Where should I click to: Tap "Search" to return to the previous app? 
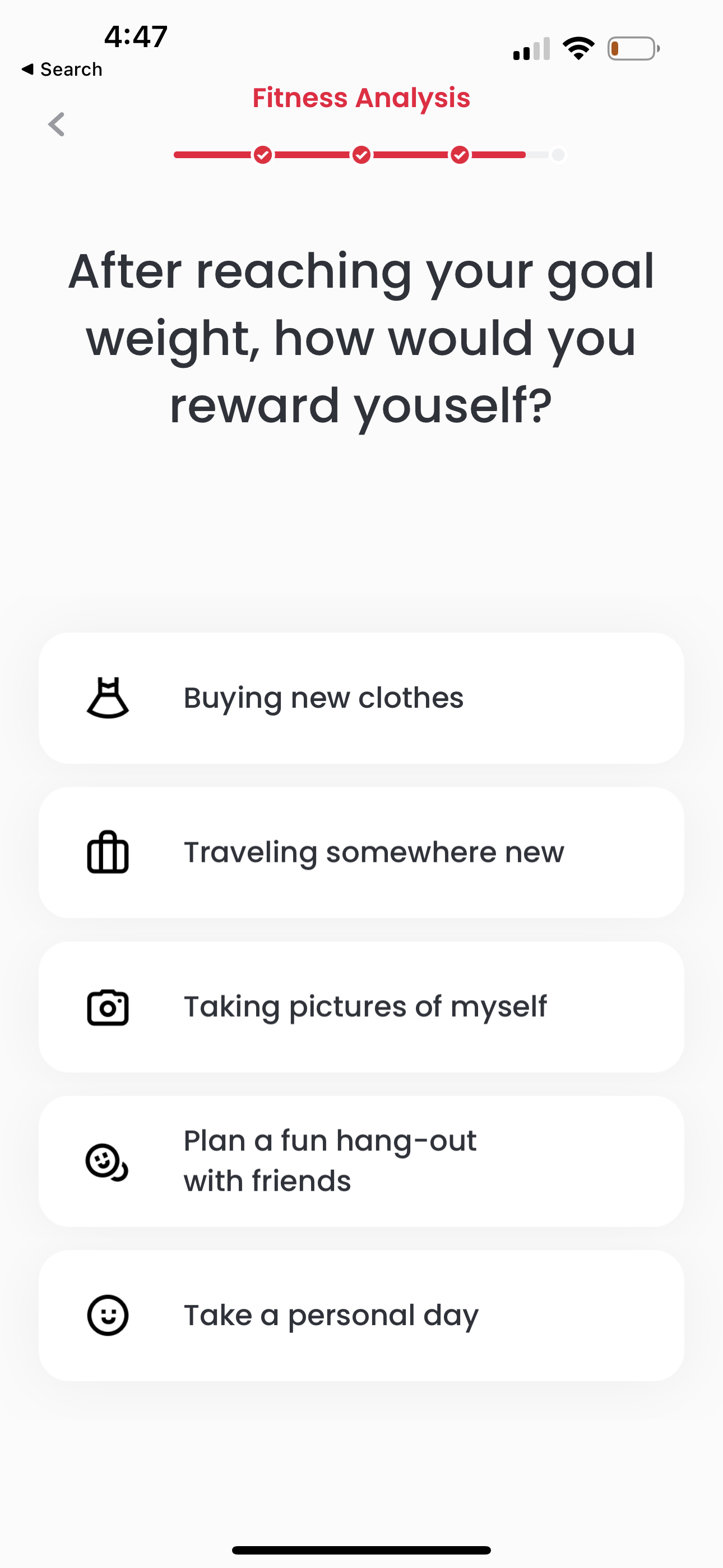[x=61, y=69]
